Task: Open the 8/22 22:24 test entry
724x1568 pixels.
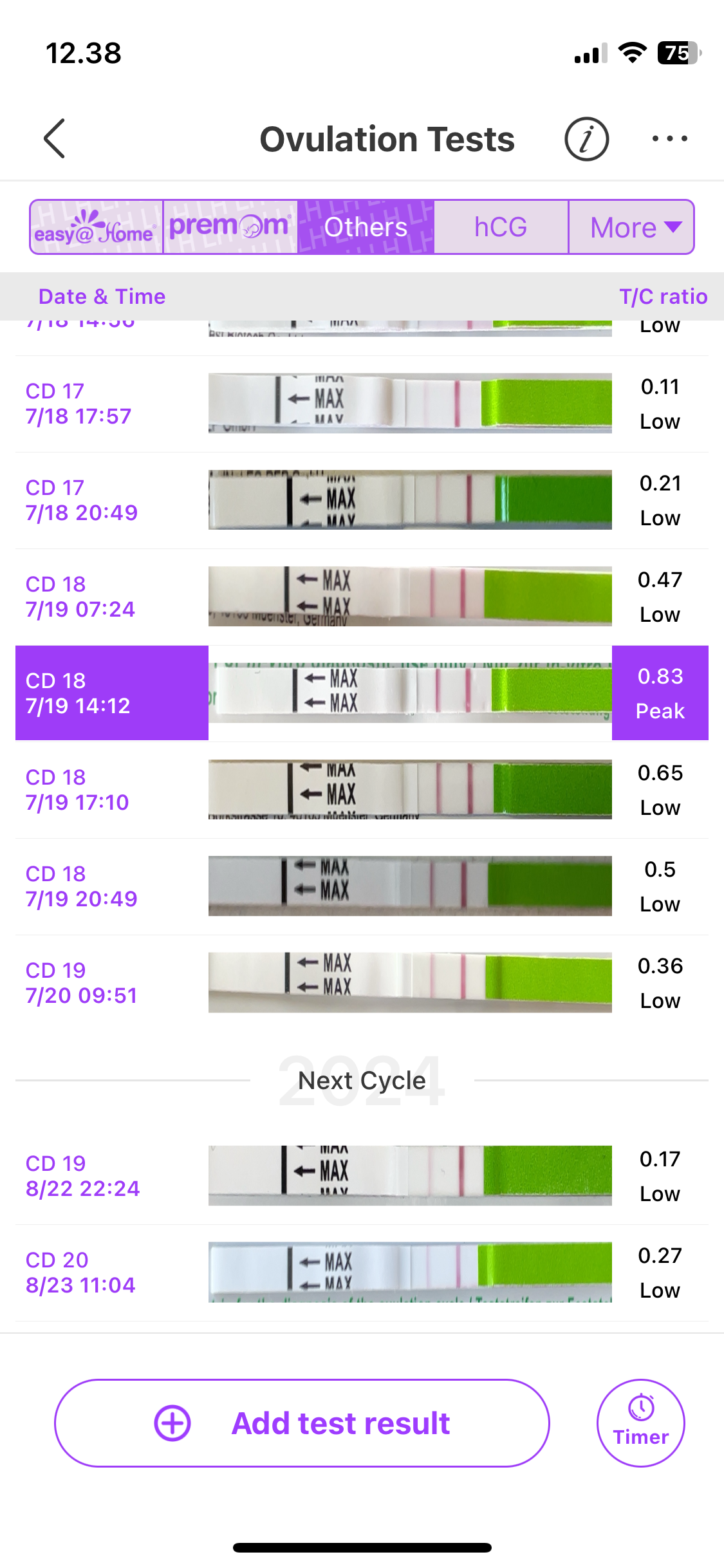Action: pos(360,1176)
